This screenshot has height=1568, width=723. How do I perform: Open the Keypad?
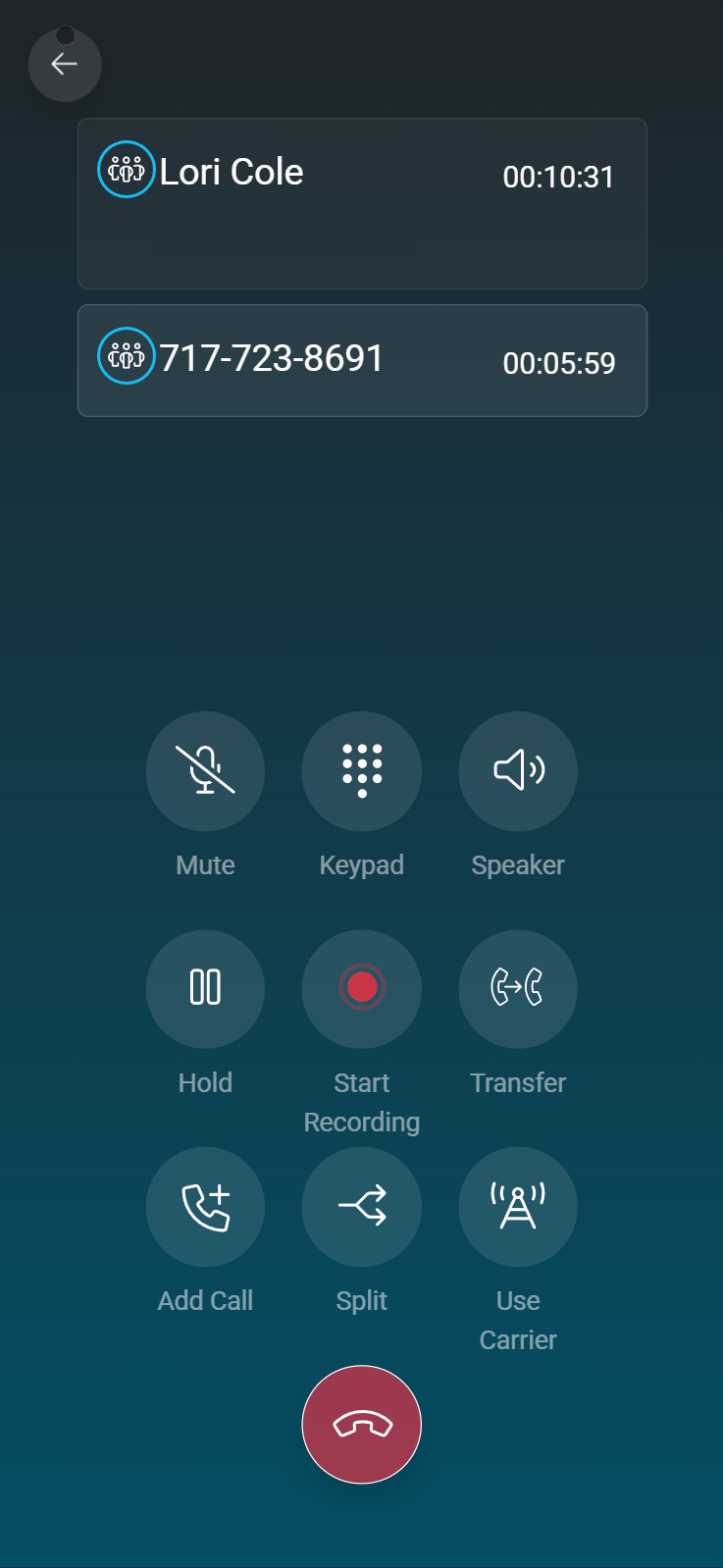(361, 771)
